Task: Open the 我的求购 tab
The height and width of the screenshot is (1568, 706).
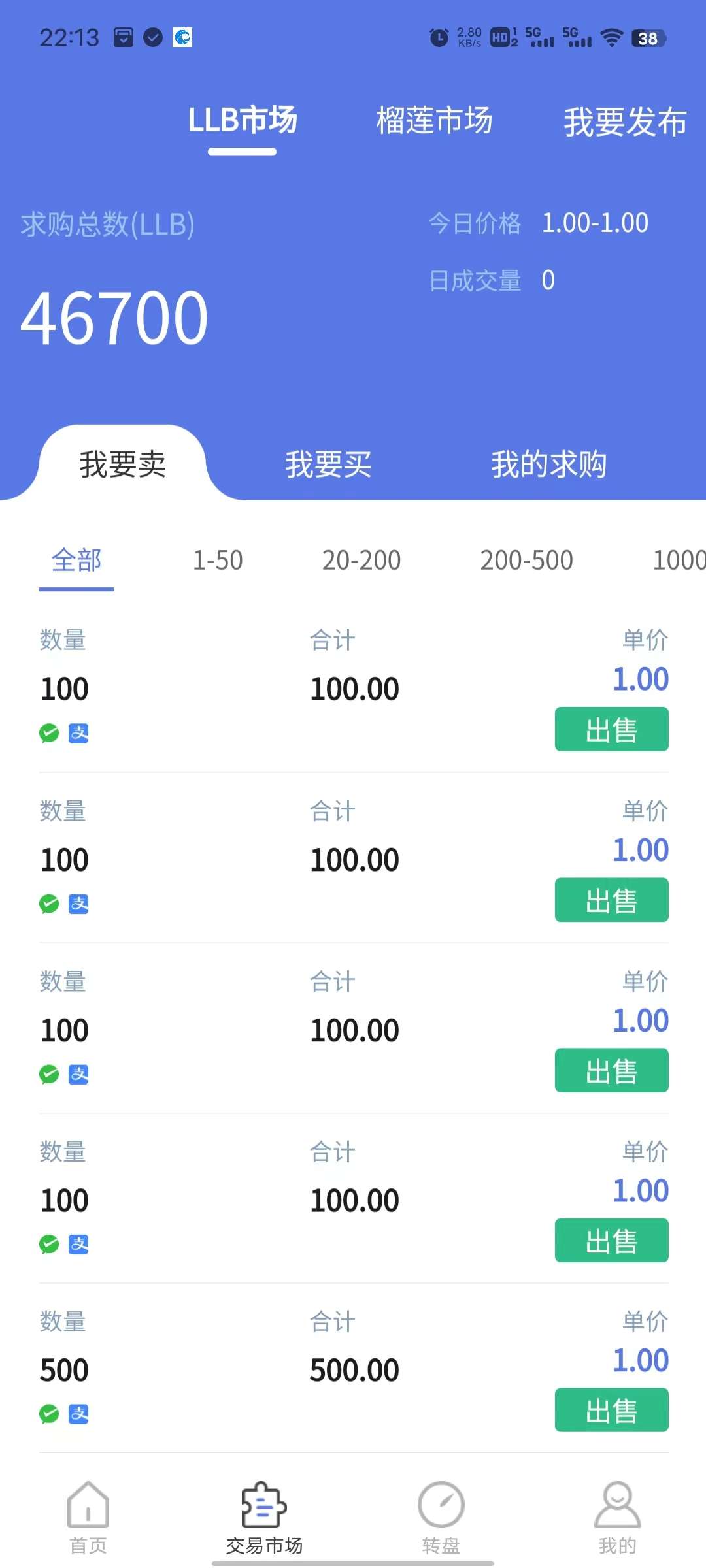Action: pos(548,465)
